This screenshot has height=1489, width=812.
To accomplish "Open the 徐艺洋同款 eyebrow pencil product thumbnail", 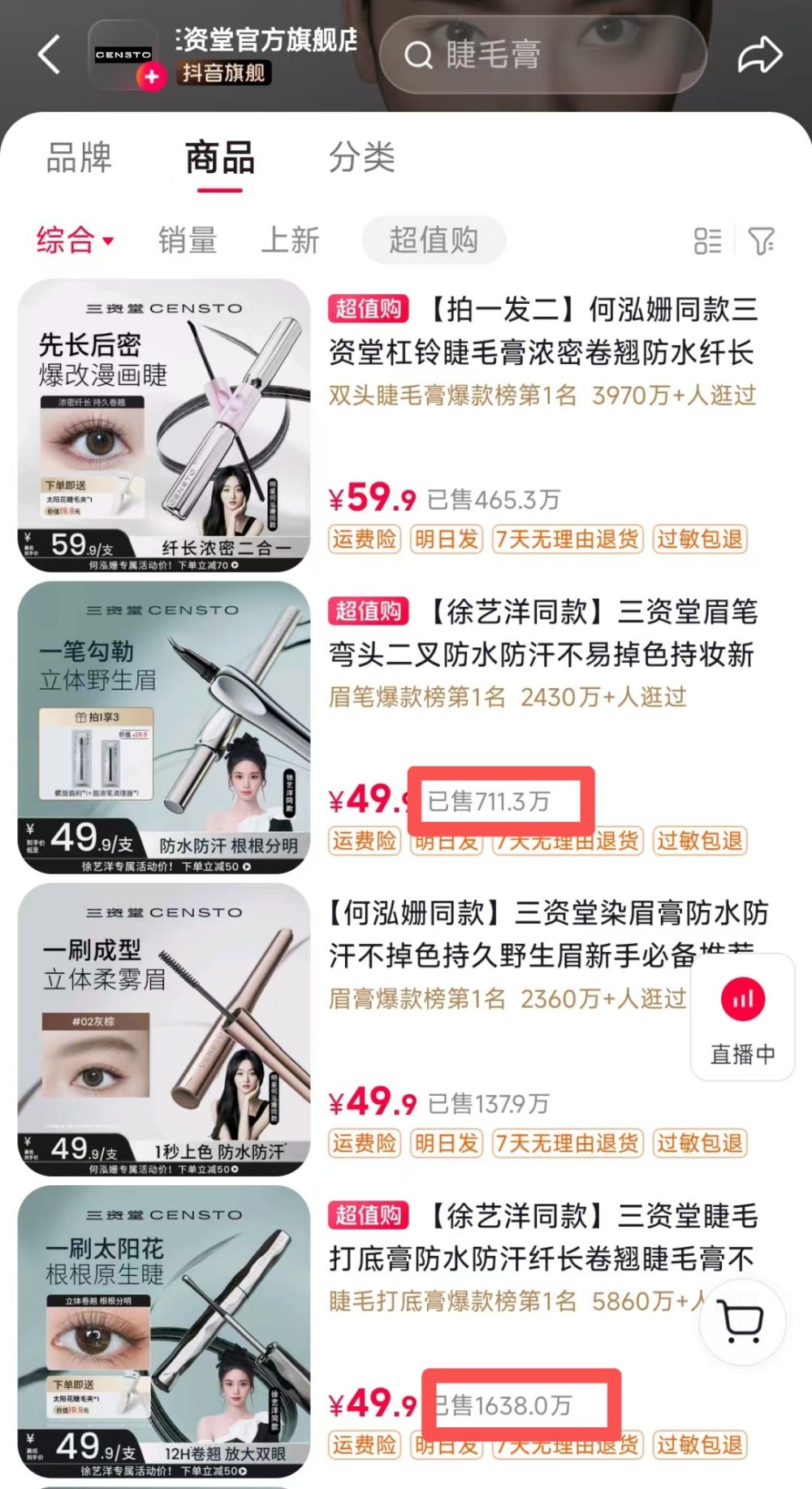I will tap(165, 727).
